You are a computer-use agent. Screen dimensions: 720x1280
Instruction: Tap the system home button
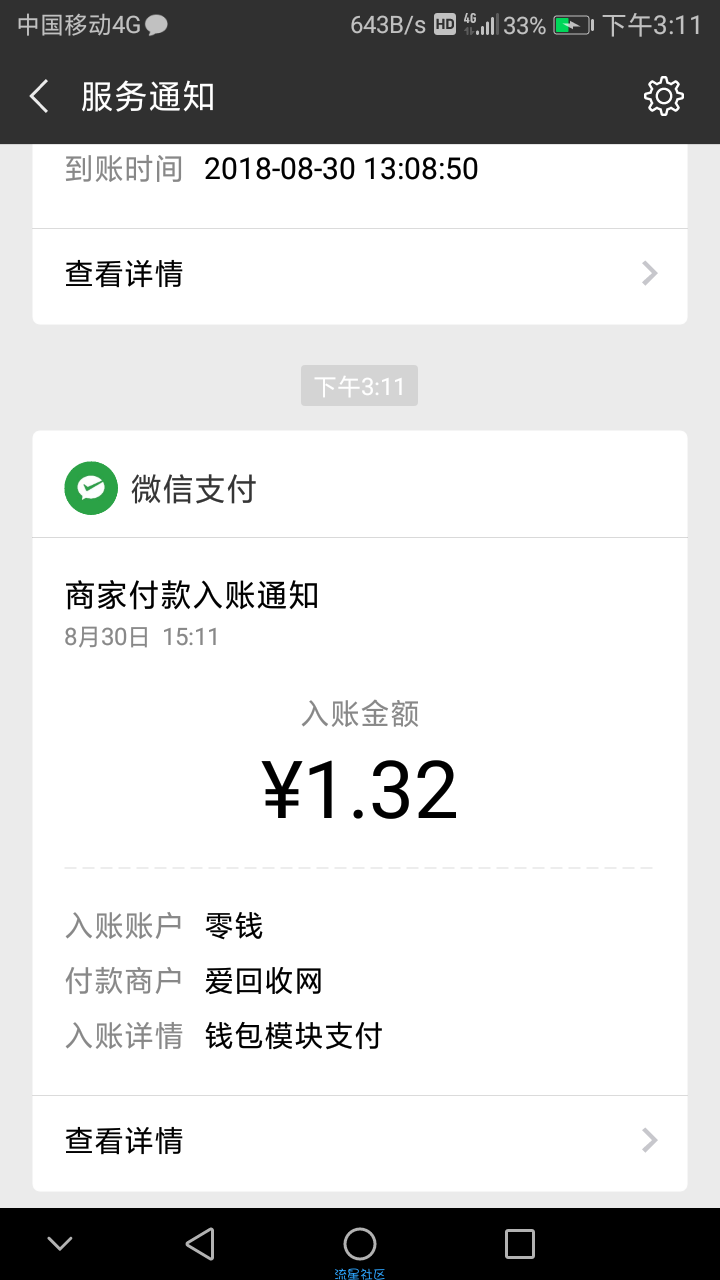[360, 1244]
